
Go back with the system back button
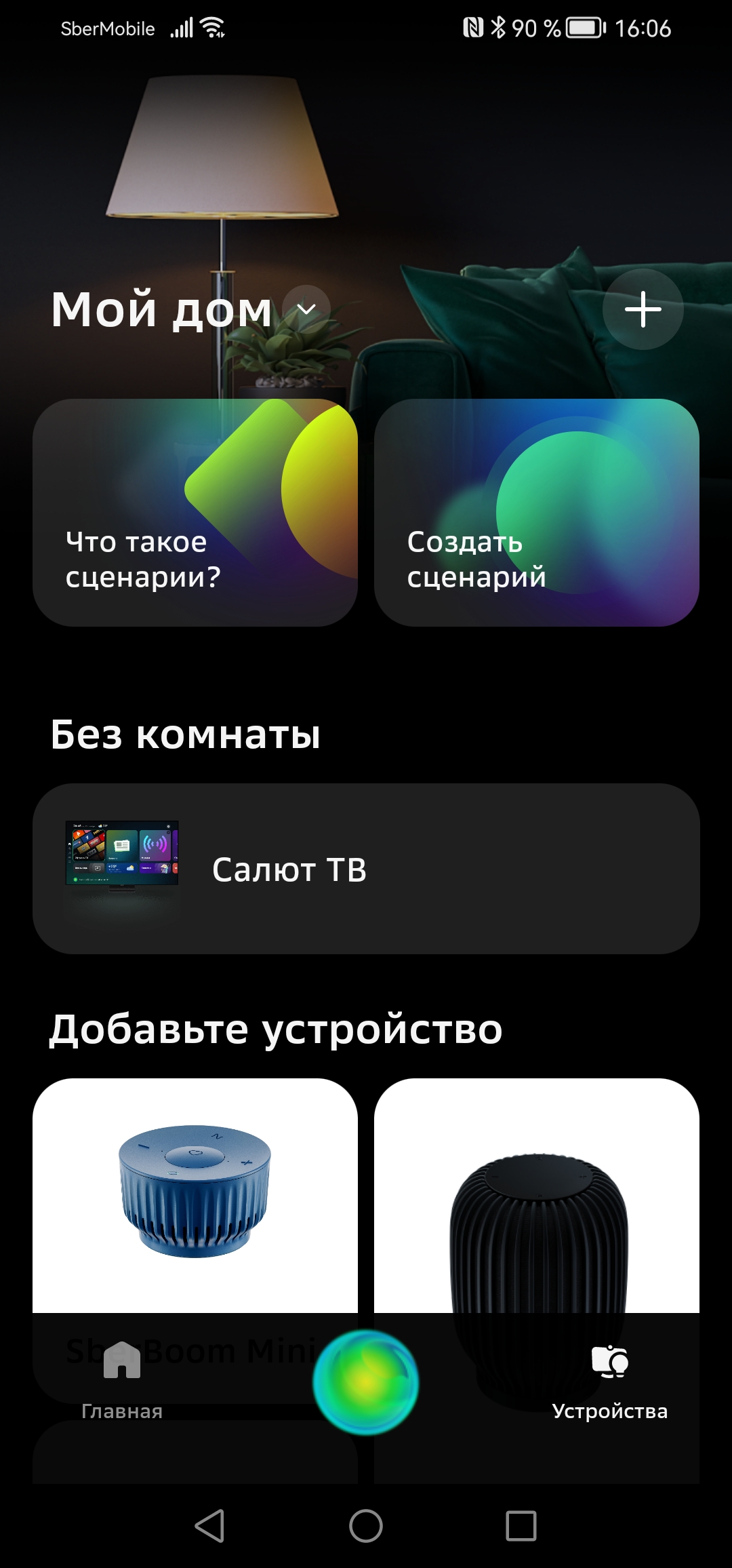209,1526
